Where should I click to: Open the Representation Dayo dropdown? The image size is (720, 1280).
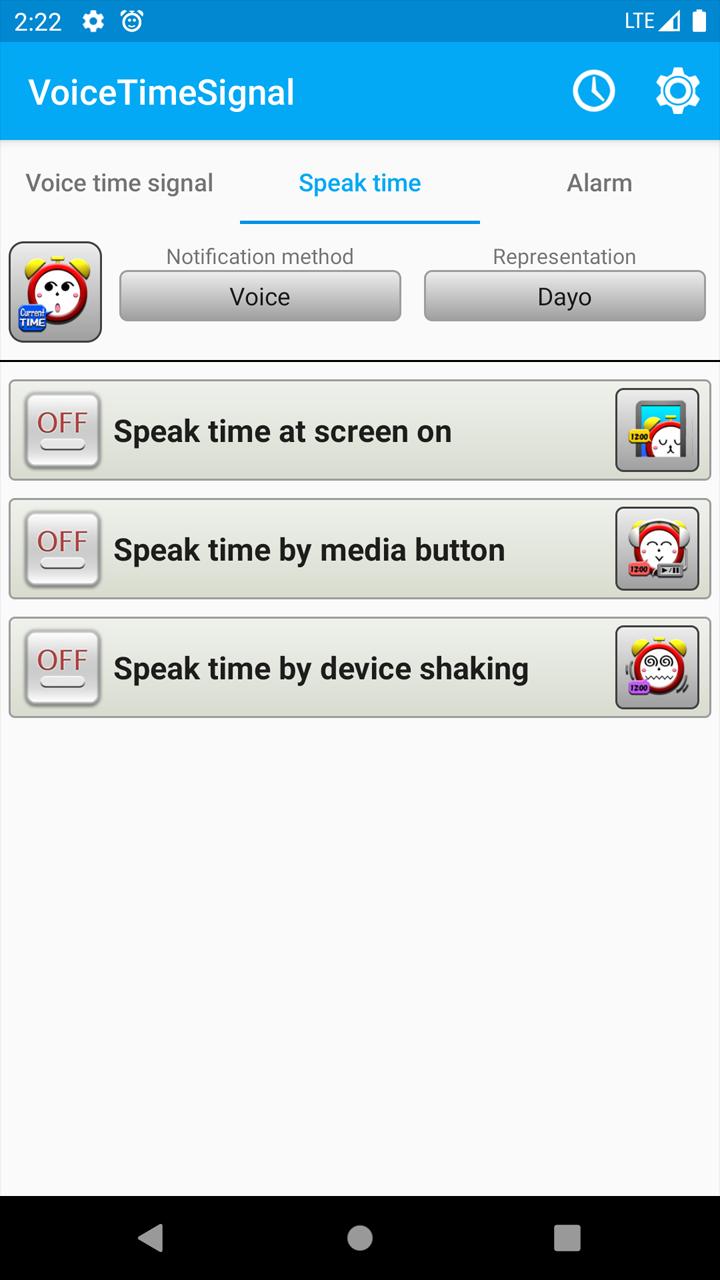[x=564, y=296]
